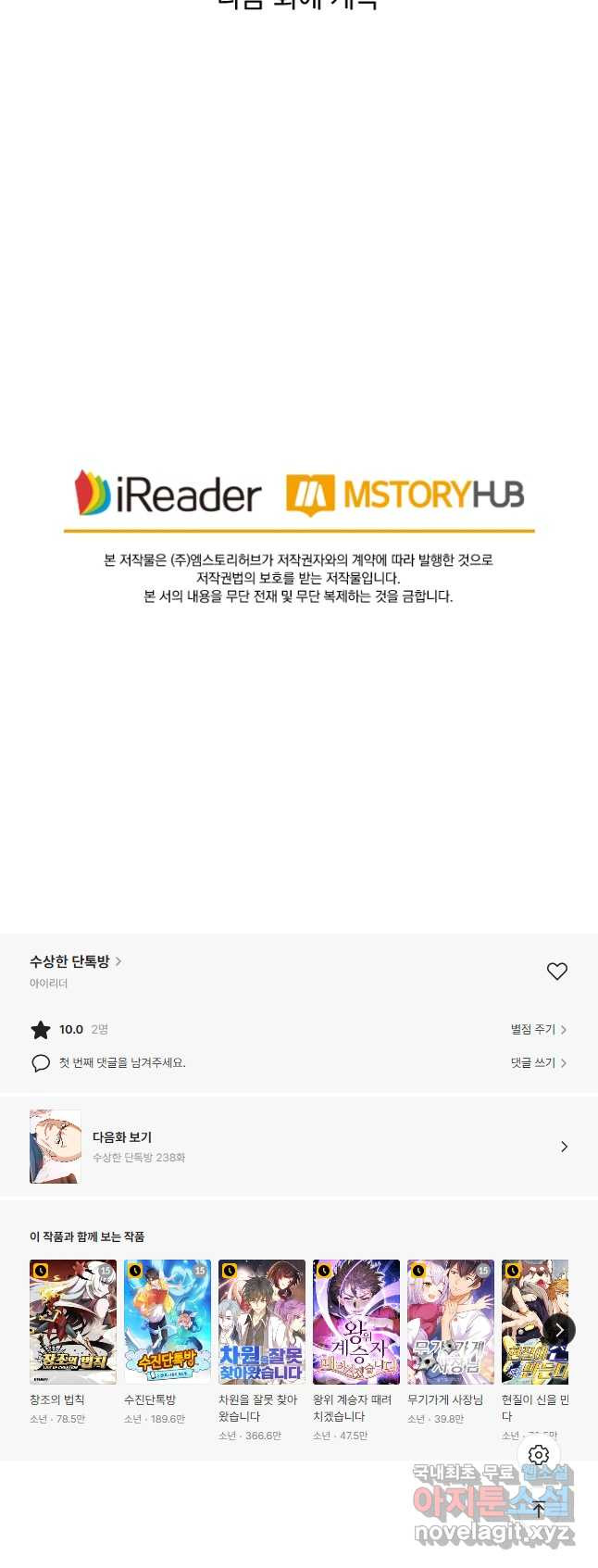Open the 수진단톡방 webtoon card
598x1568 pixels.
168,1322
